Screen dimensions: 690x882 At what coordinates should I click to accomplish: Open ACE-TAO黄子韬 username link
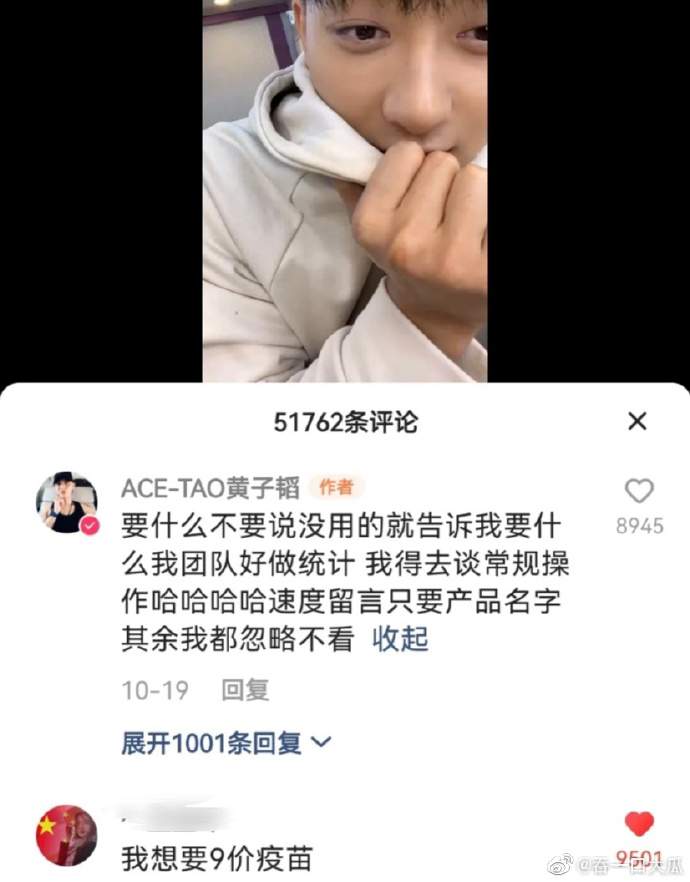pyautogui.click(x=210, y=487)
